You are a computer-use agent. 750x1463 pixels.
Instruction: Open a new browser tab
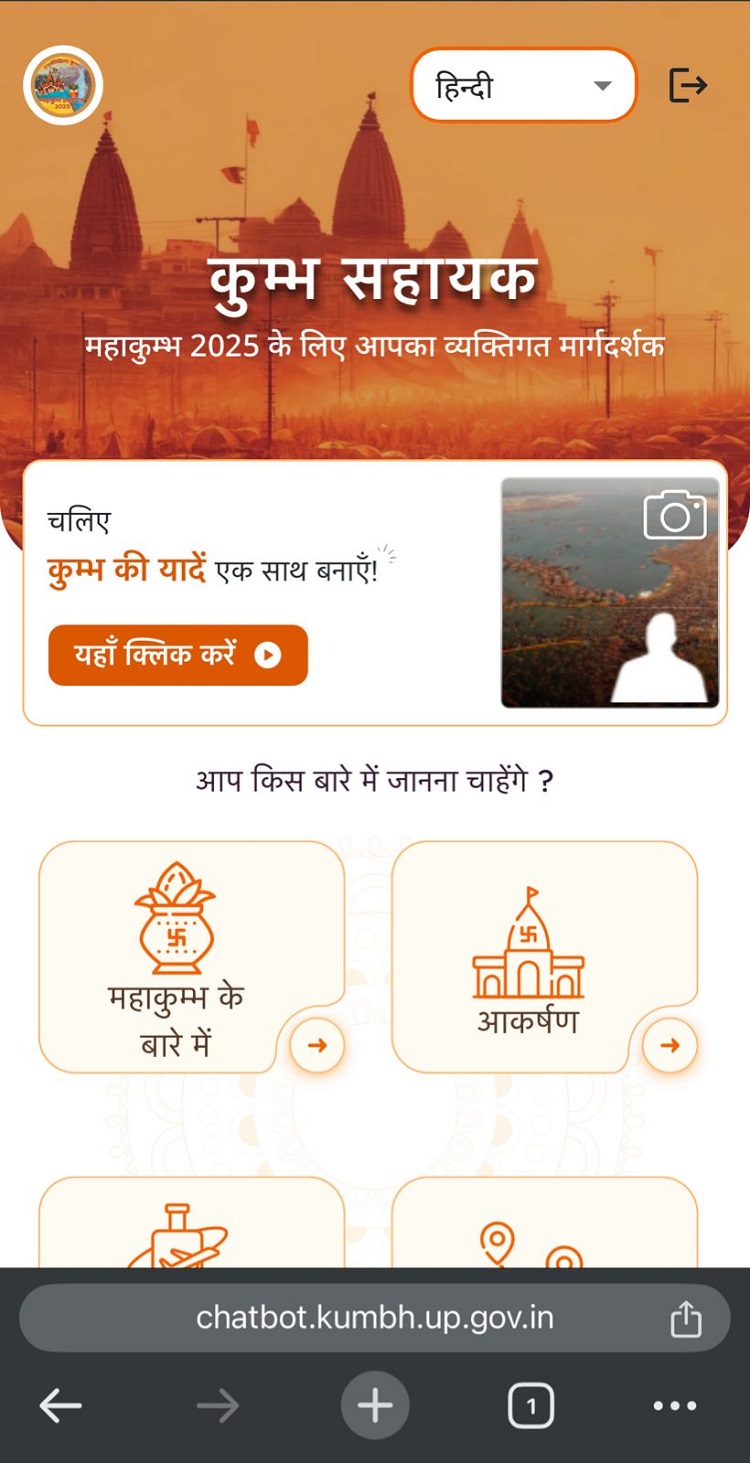click(375, 1406)
